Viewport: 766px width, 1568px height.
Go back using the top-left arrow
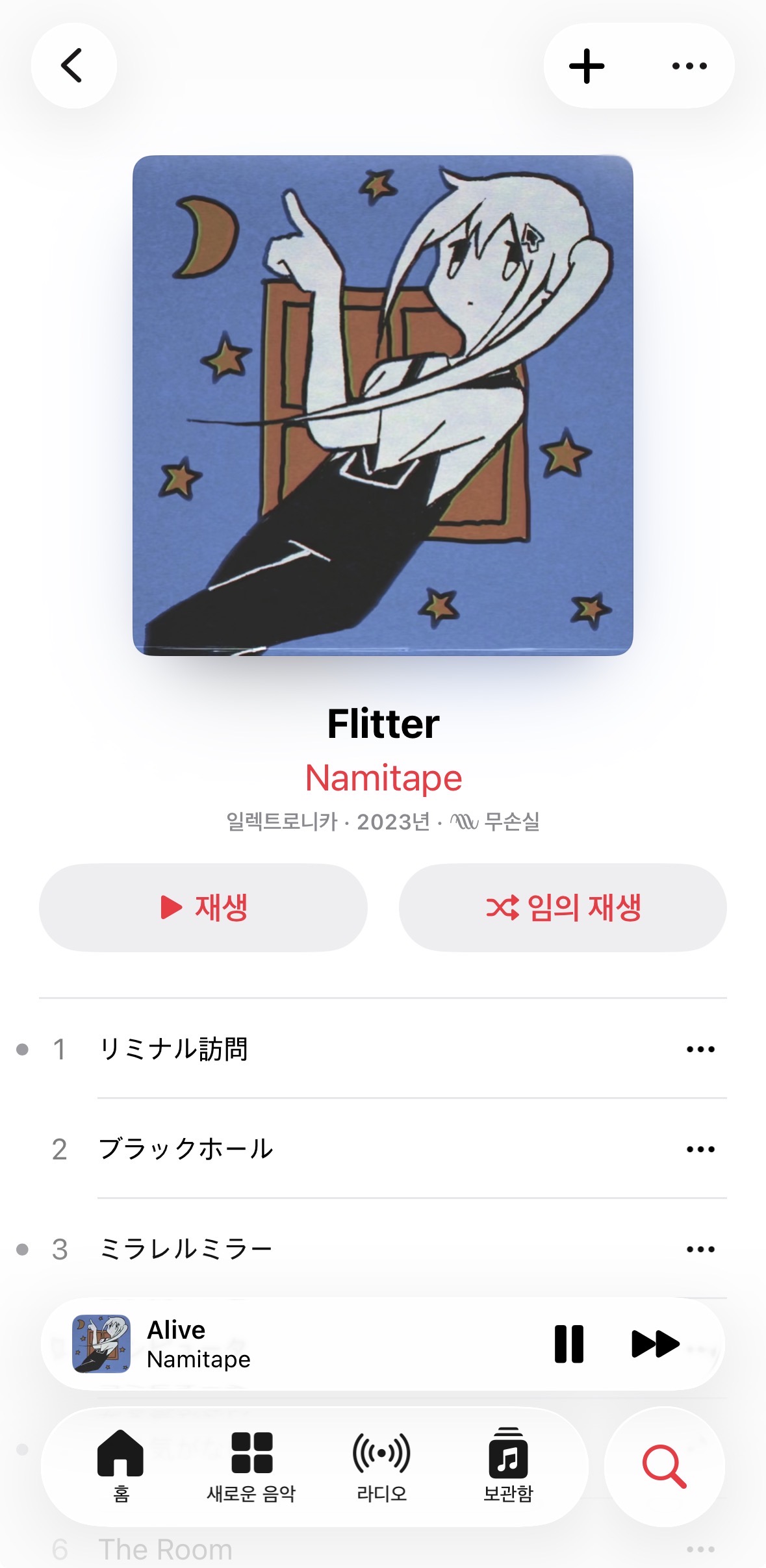tap(73, 66)
